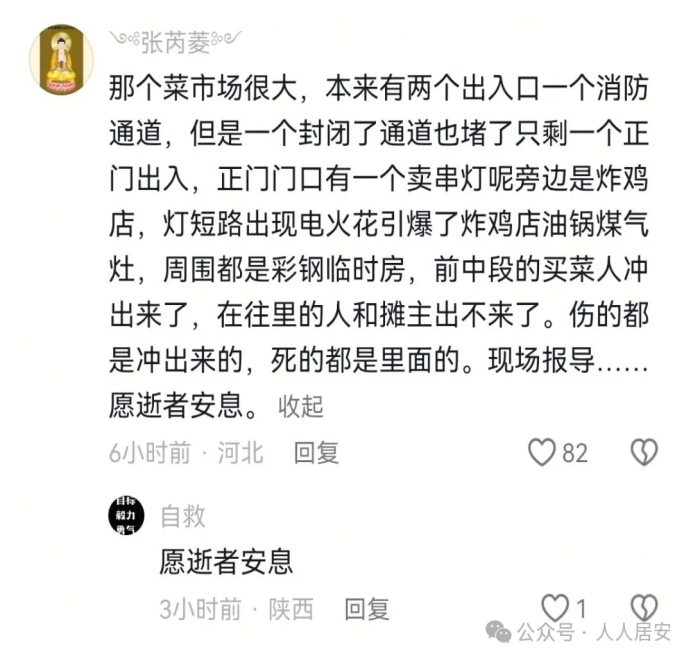The image size is (694, 662).
Task: Like 张芮菱's comment
Action: pyautogui.click(x=542, y=452)
